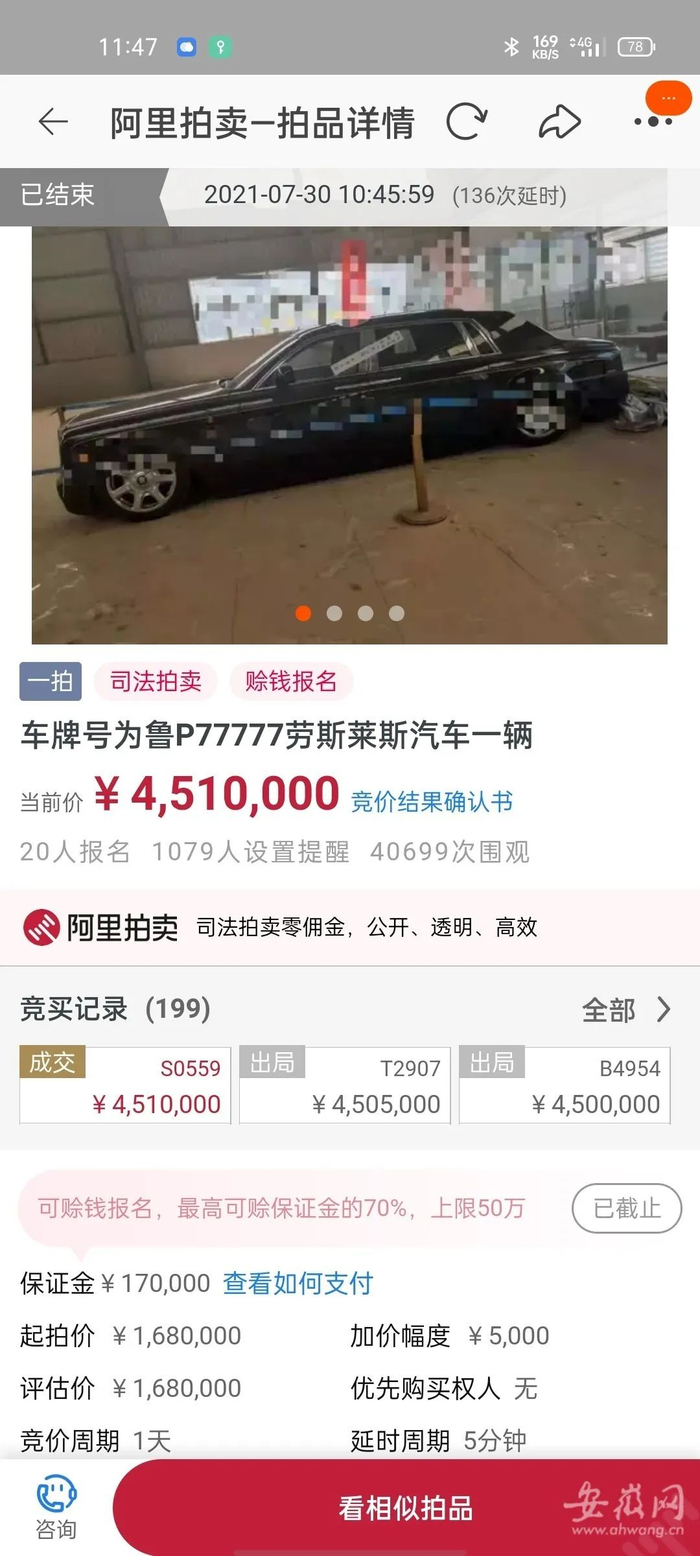700x1556 pixels.
Task: Share this auction item
Action: [560, 122]
